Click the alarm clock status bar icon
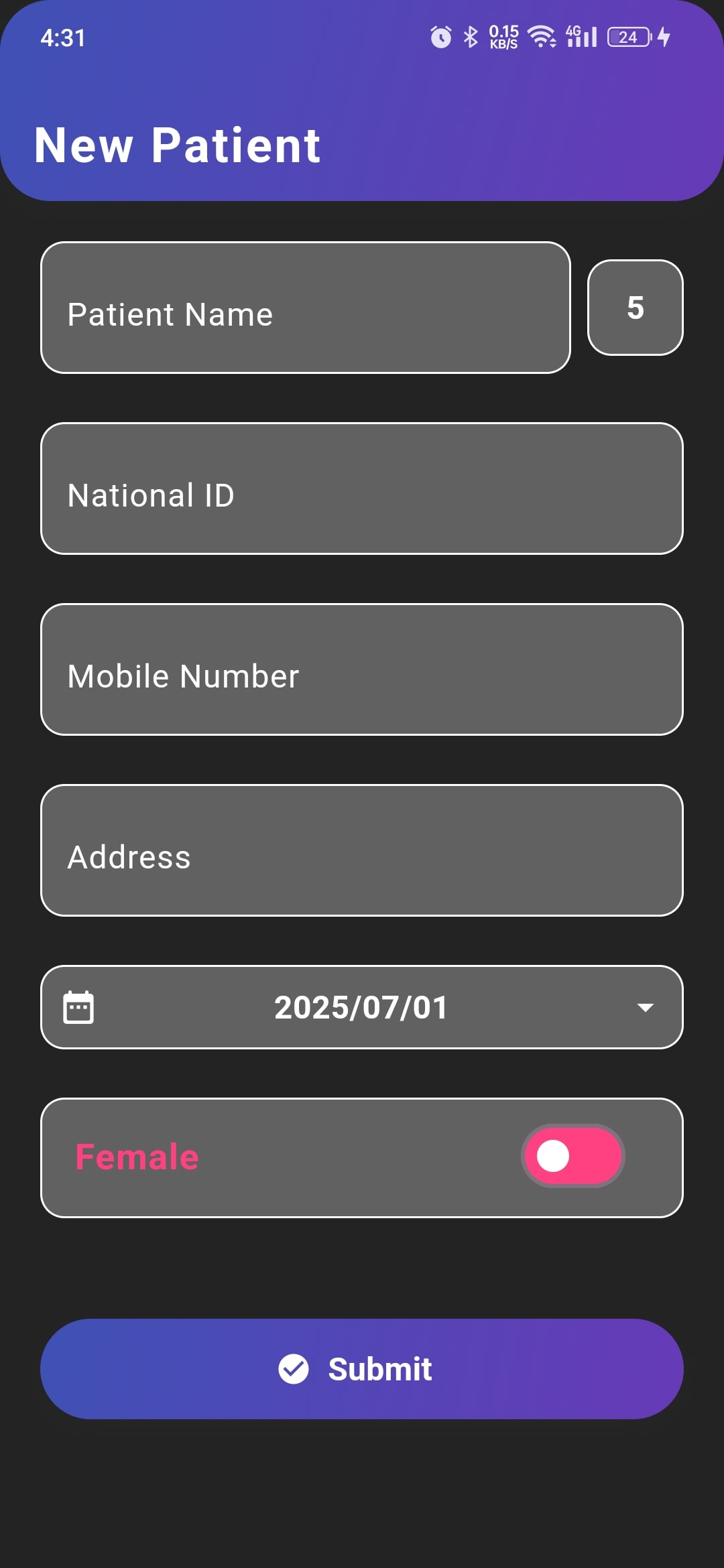The image size is (724, 1568). (x=440, y=37)
